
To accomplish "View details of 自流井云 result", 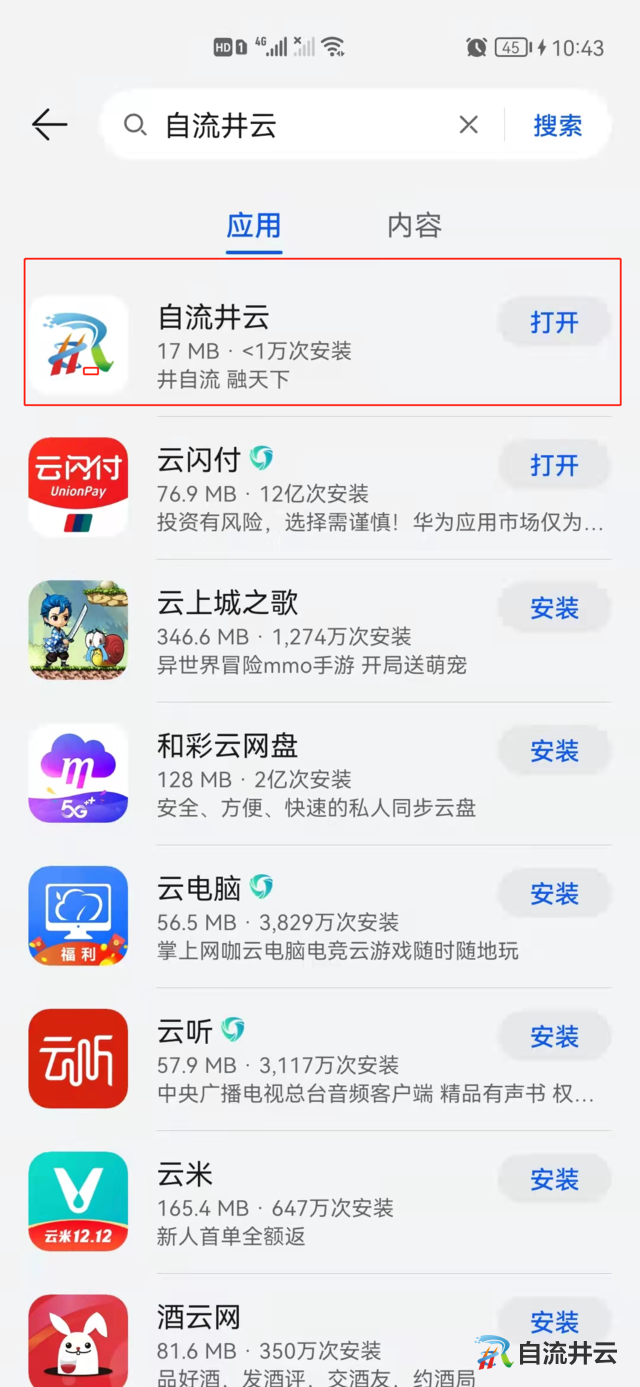I will click(300, 345).
